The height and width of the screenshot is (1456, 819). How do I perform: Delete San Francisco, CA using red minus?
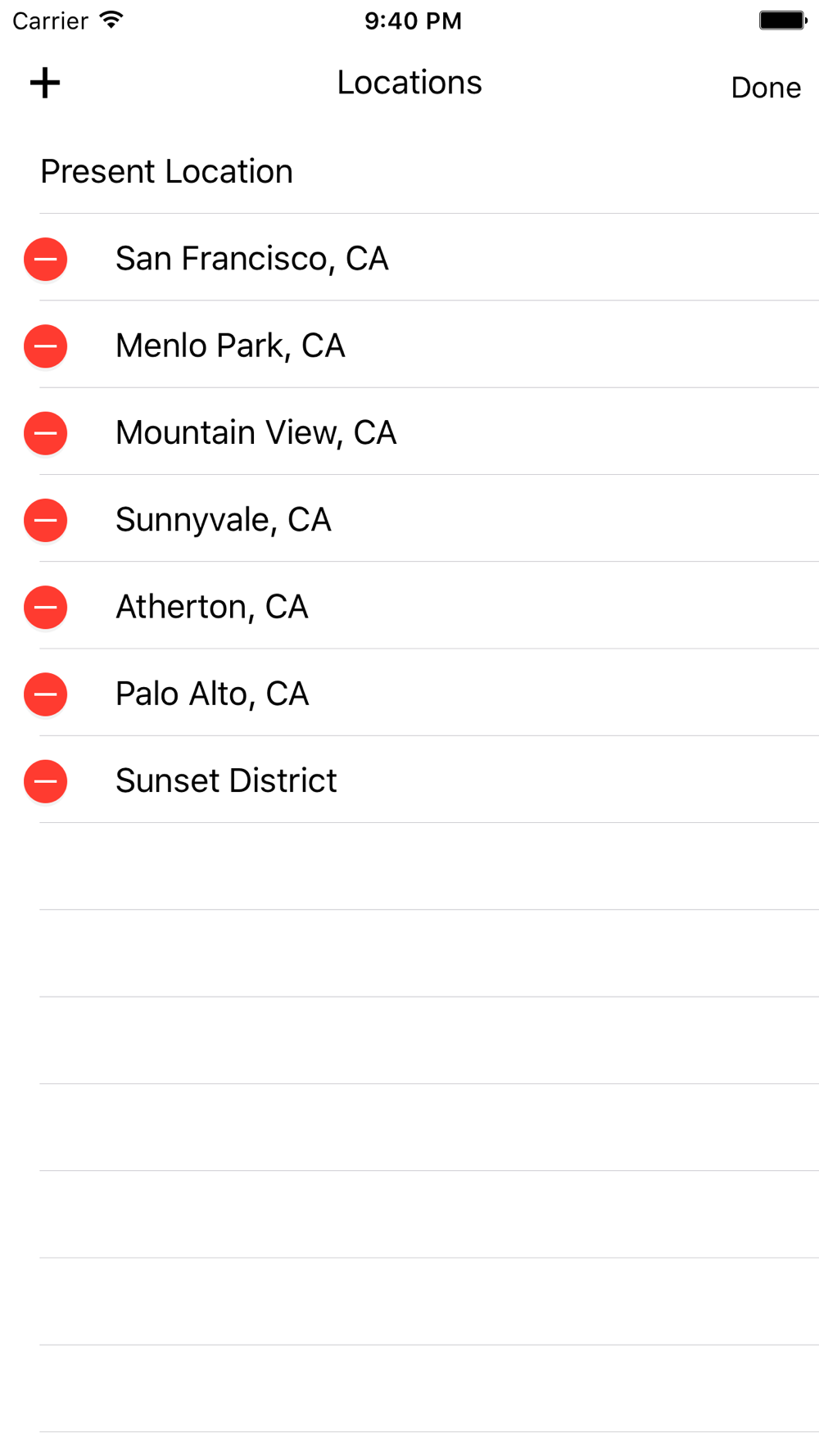click(45, 259)
